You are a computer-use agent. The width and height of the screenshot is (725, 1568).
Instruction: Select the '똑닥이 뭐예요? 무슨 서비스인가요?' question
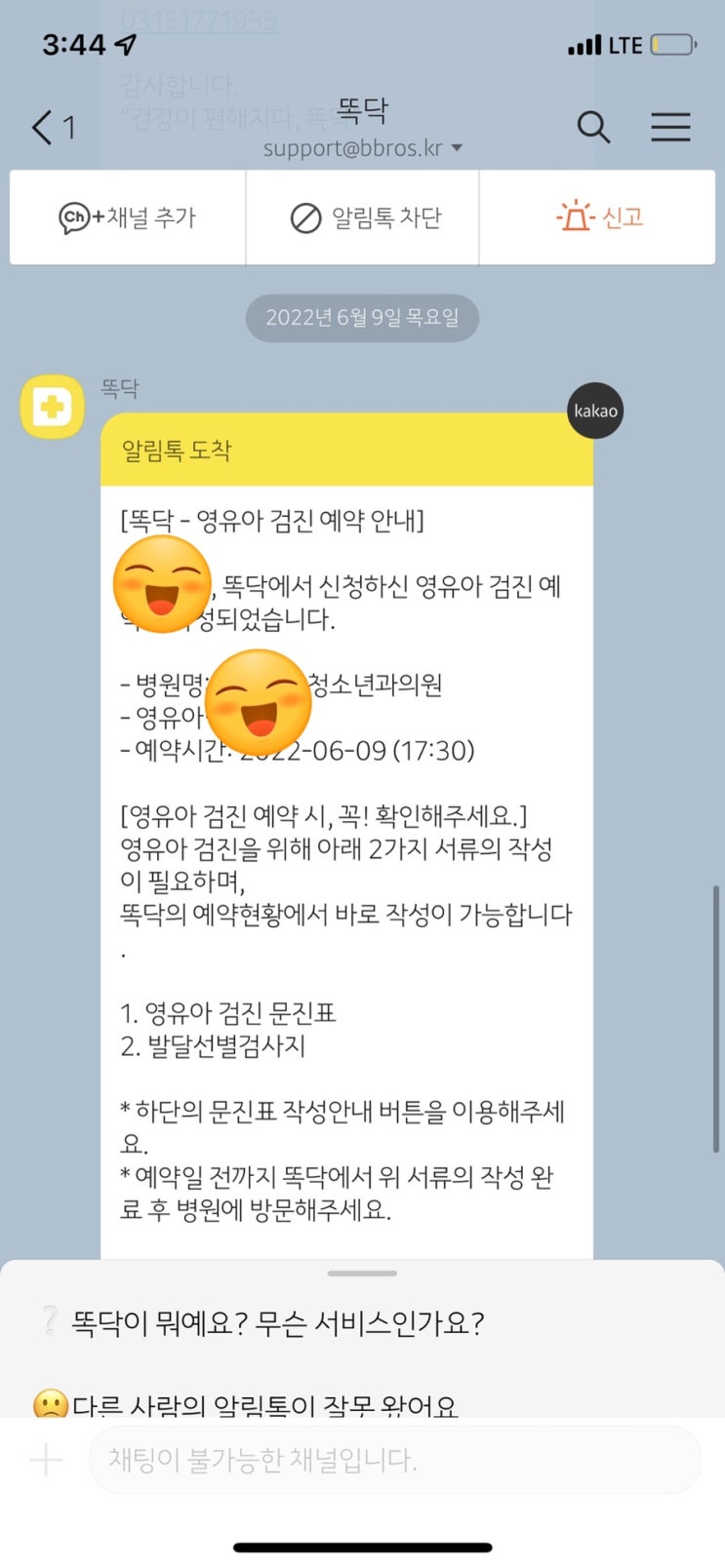[x=277, y=1323]
